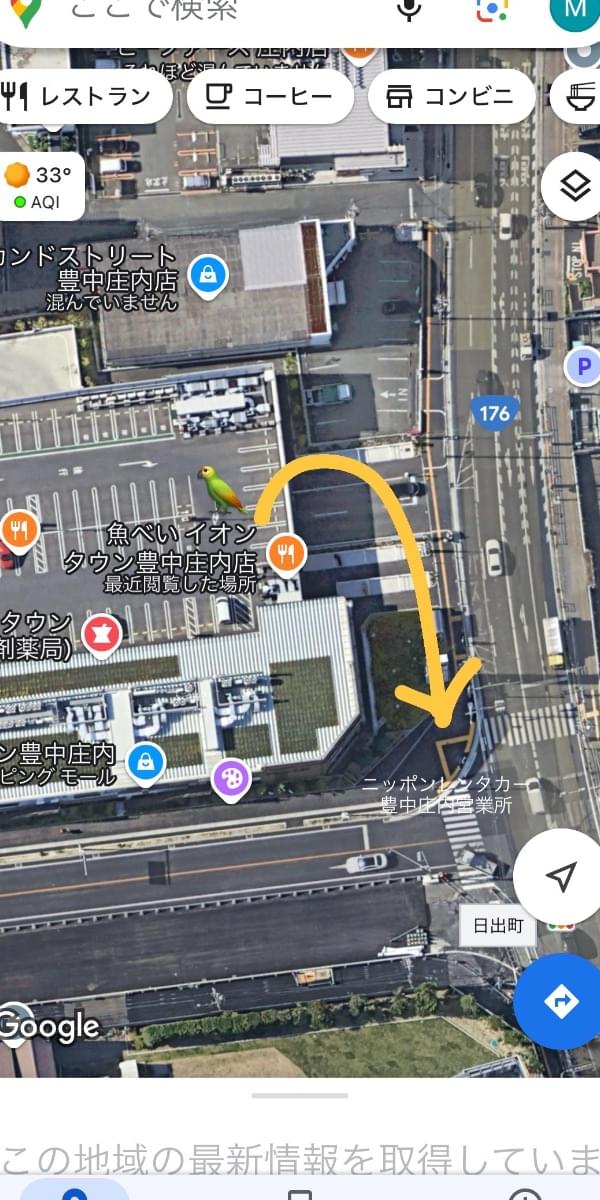Tap the blue parking P marker
Image resolution: width=600 pixels, height=1200 pixels.
pos(583,367)
